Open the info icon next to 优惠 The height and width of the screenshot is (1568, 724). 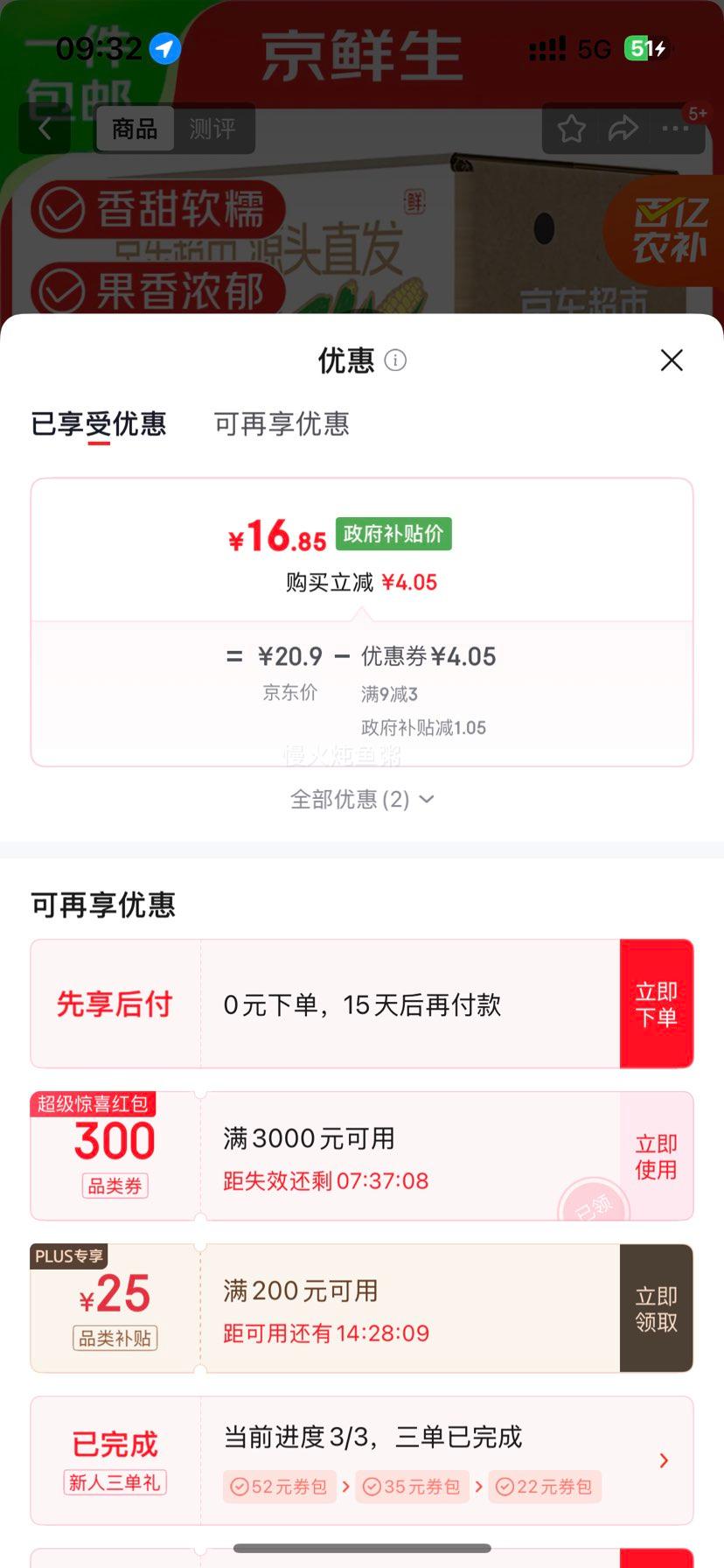coord(395,360)
